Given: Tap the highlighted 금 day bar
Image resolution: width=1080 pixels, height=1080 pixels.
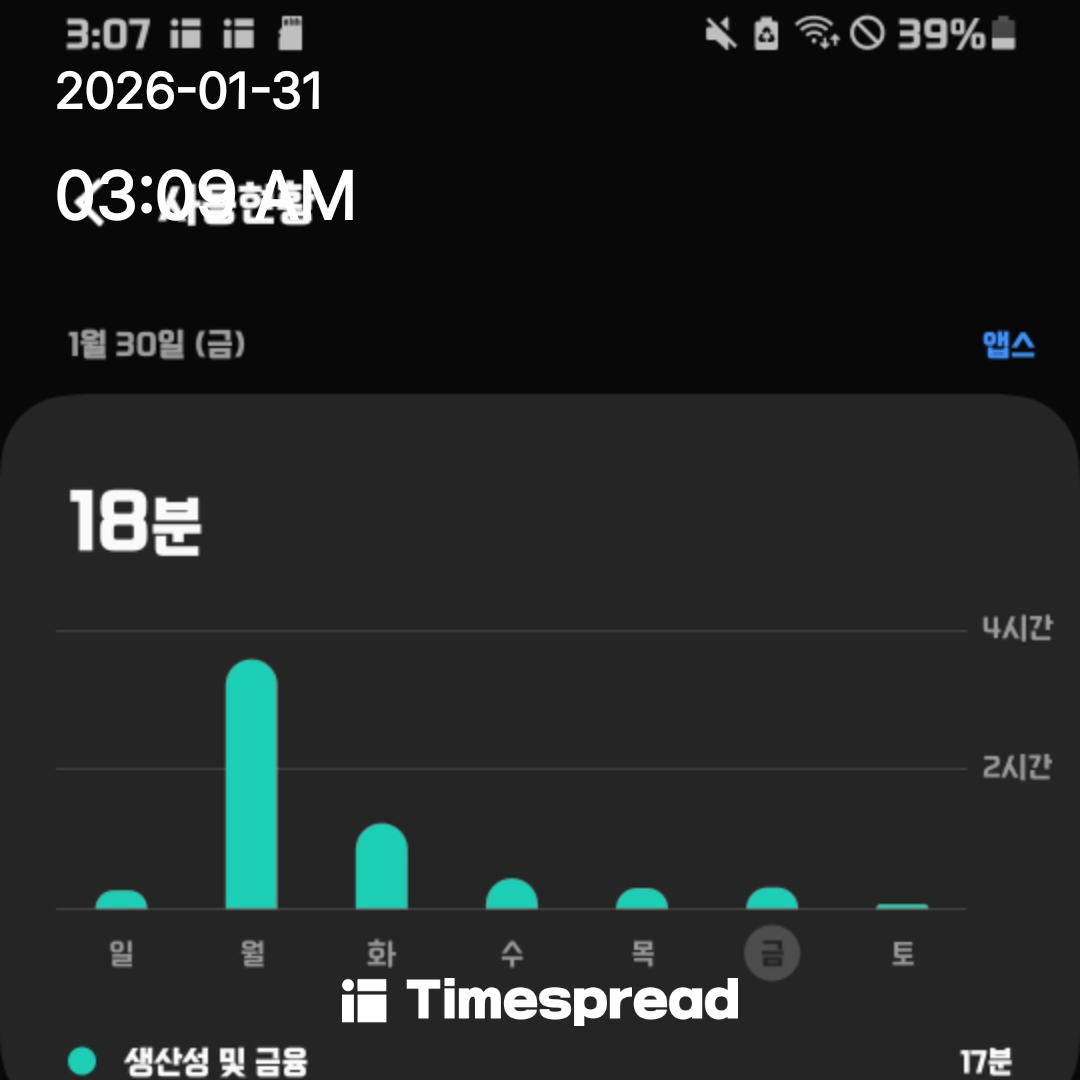Looking at the screenshot, I should click(x=771, y=898).
